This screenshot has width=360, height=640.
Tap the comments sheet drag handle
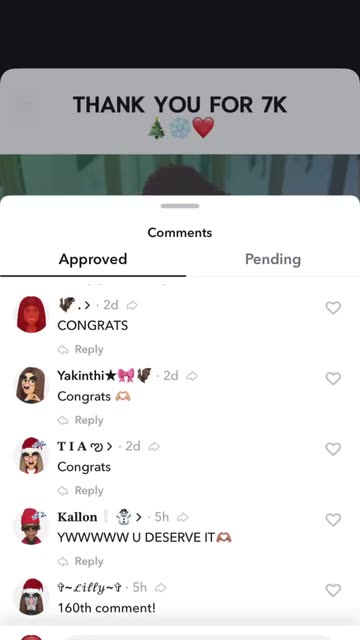[180, 206]
